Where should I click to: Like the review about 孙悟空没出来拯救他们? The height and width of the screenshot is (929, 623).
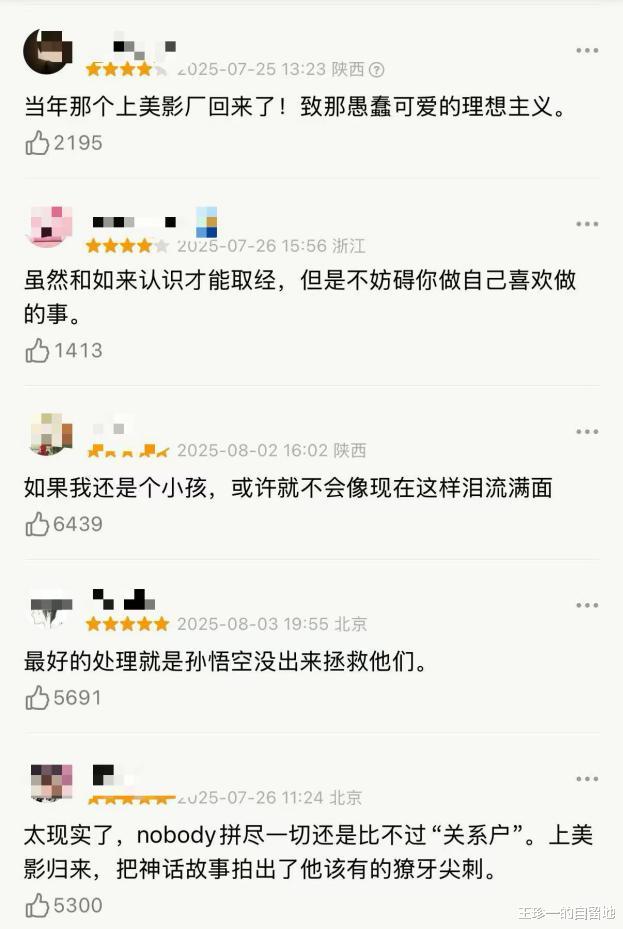37,698
